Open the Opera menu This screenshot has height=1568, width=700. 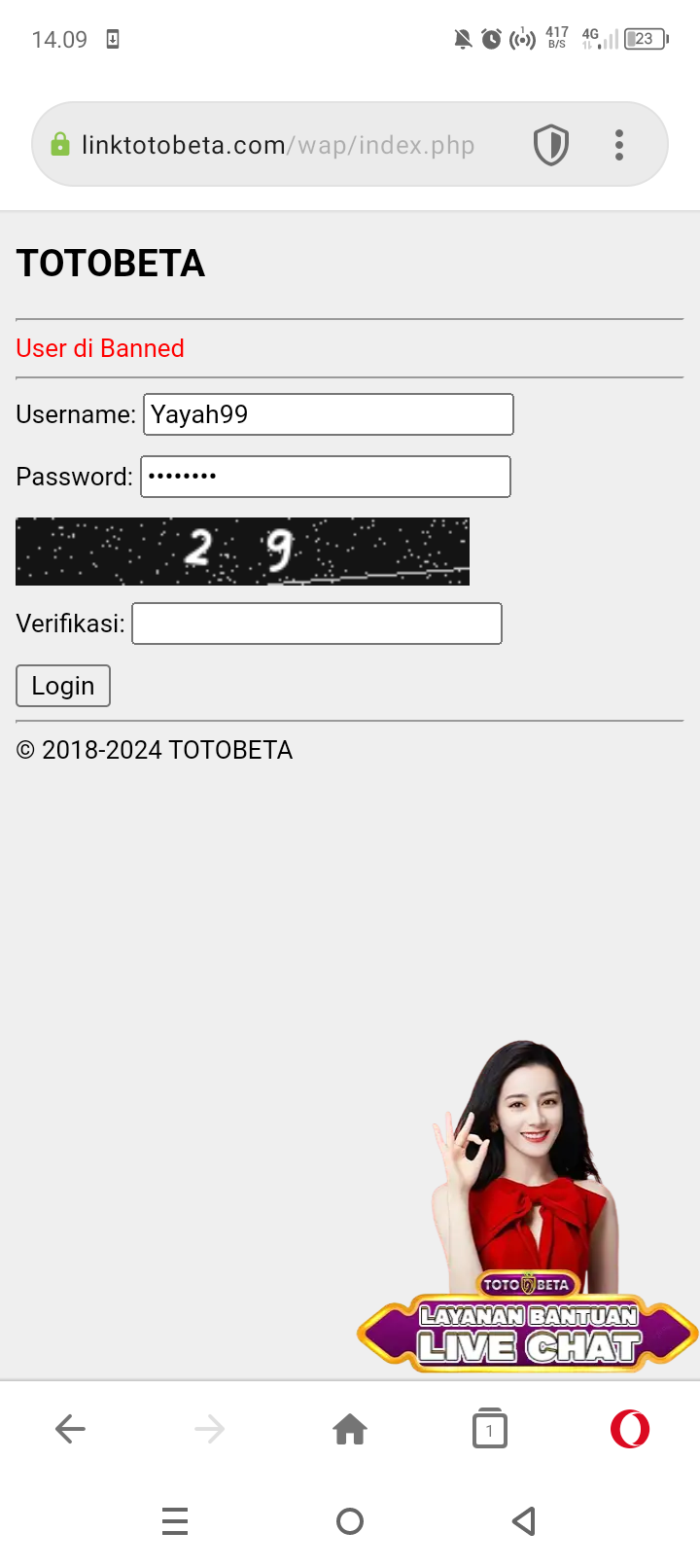[630, 1429]
